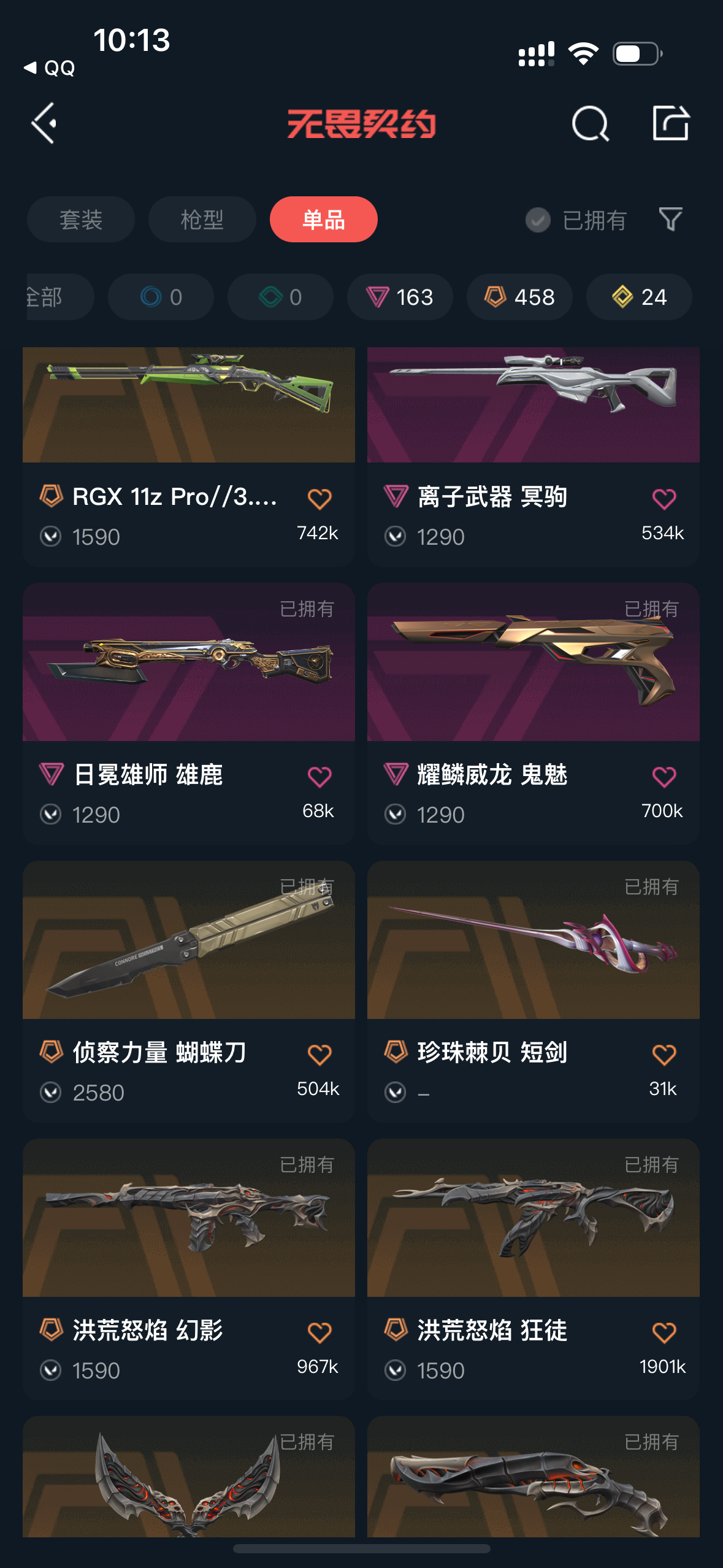Switch to the 套装 tab
This screenshot has width=723, height=1568.
click(x=81, y=219)
